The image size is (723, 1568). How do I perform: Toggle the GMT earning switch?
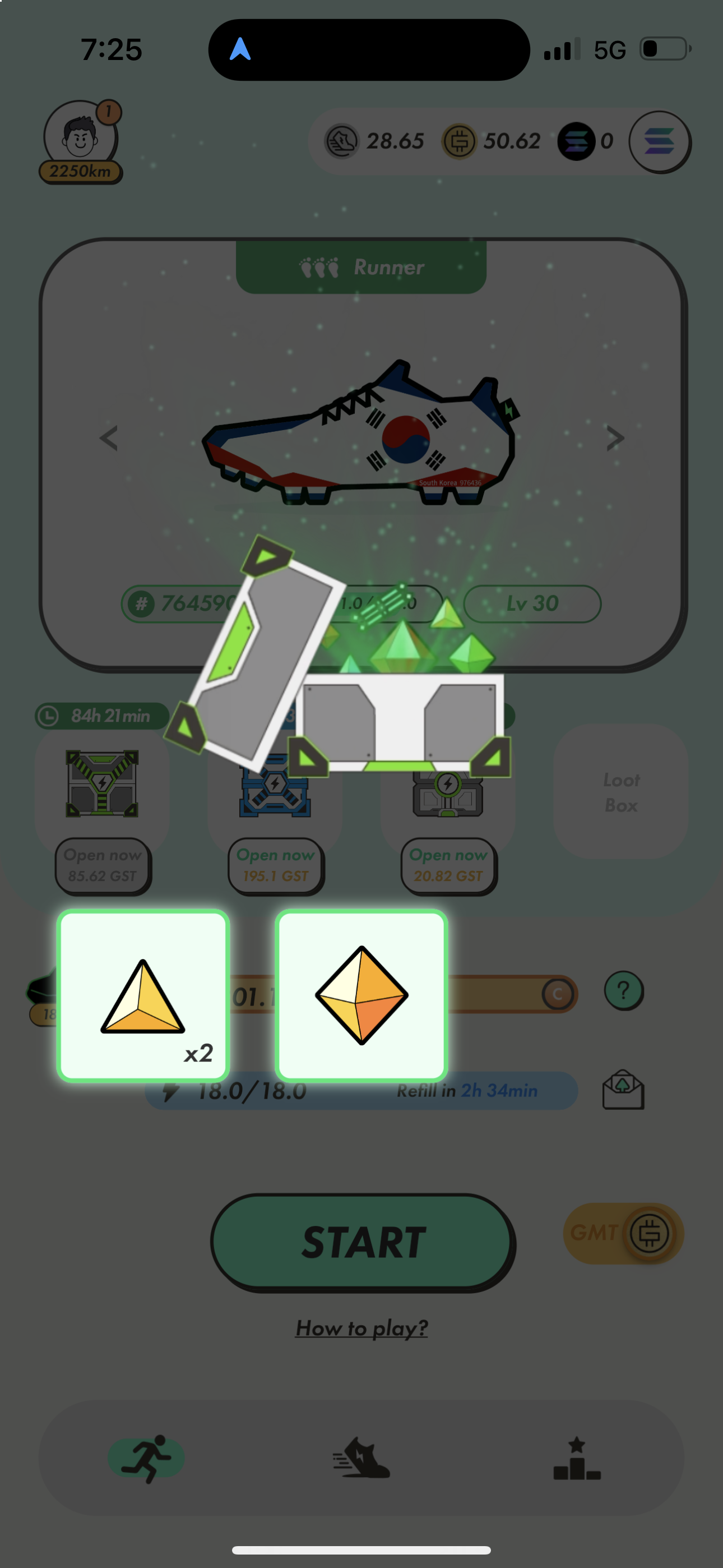(623, 1233)
